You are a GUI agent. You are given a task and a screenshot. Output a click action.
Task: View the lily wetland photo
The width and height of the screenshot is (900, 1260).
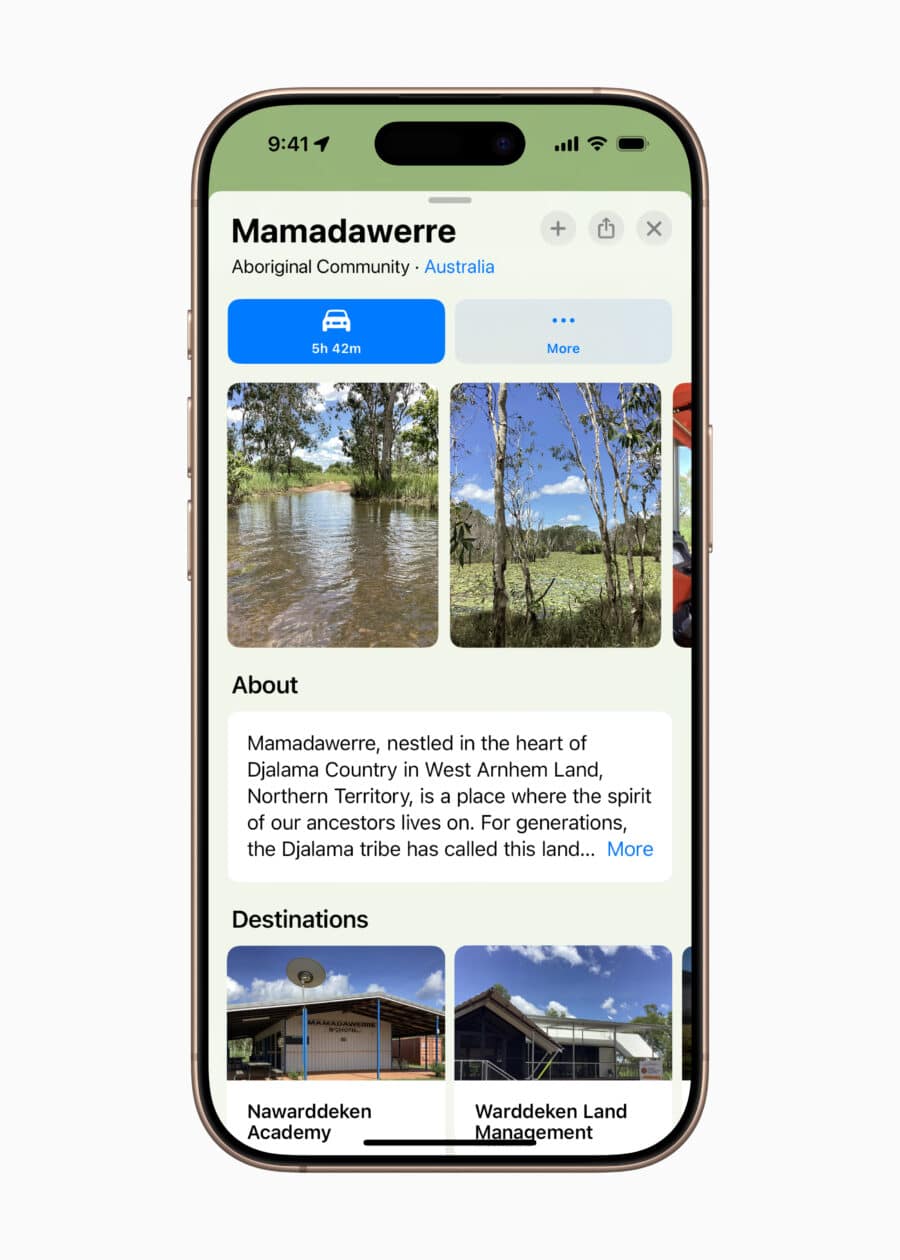pyautogui.click(x=555, y=515)
